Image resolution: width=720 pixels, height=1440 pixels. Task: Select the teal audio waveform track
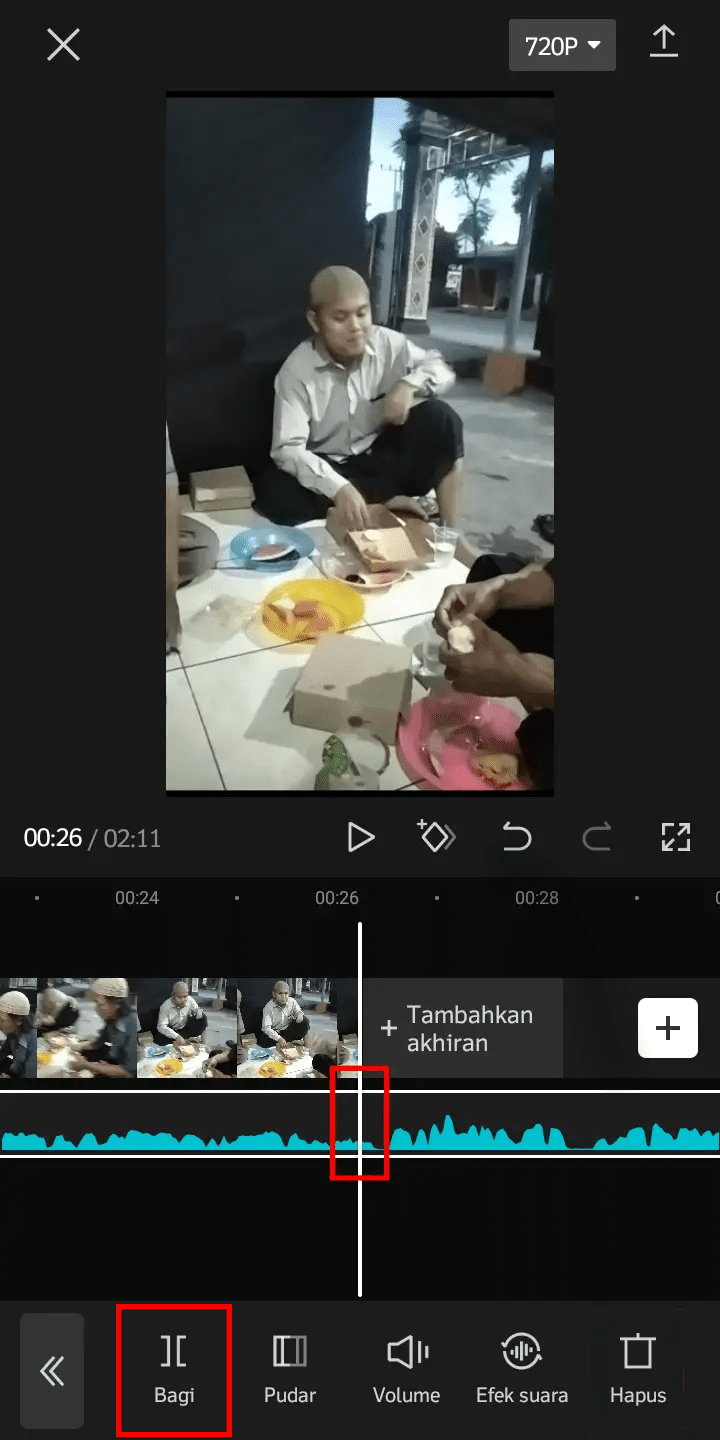360,1124
